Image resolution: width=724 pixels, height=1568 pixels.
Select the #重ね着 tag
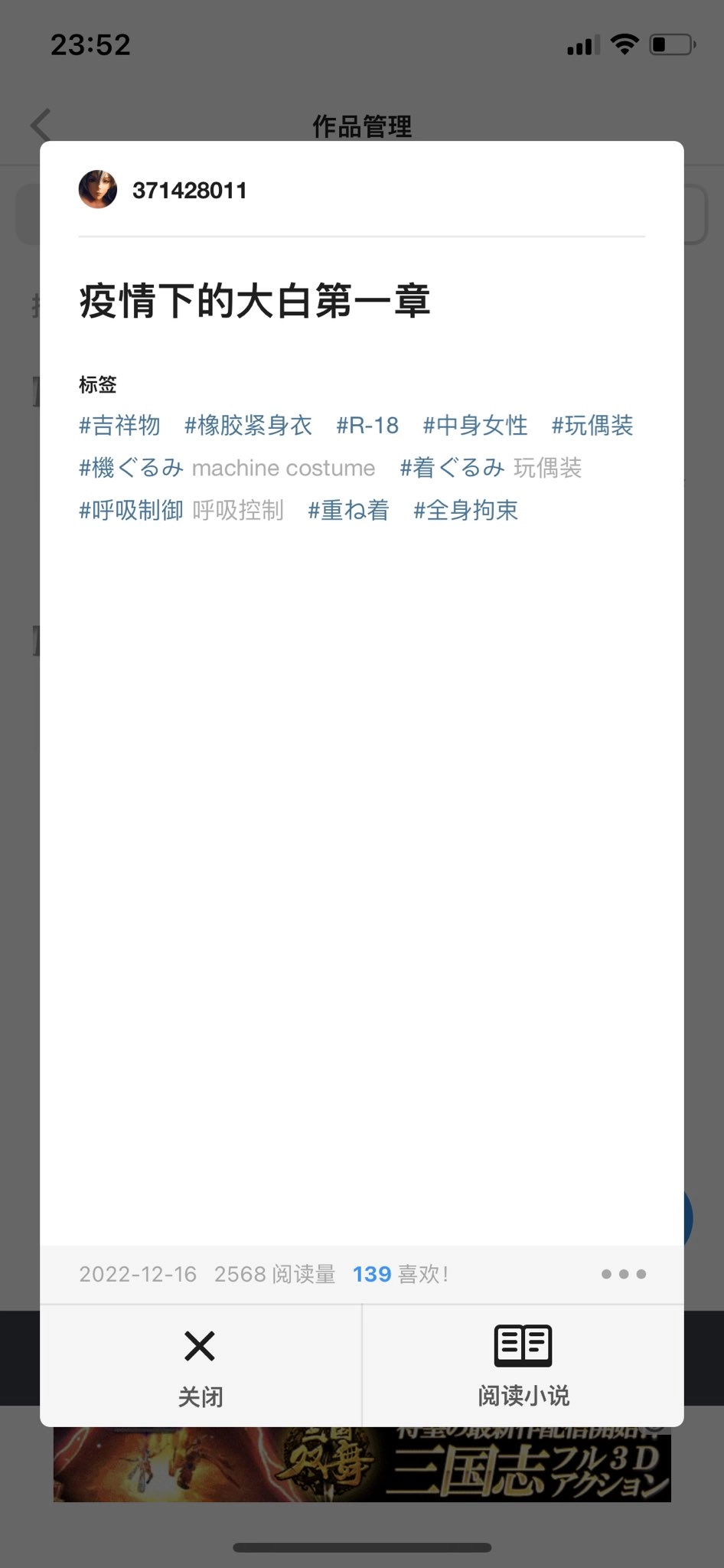click(348, 511)
